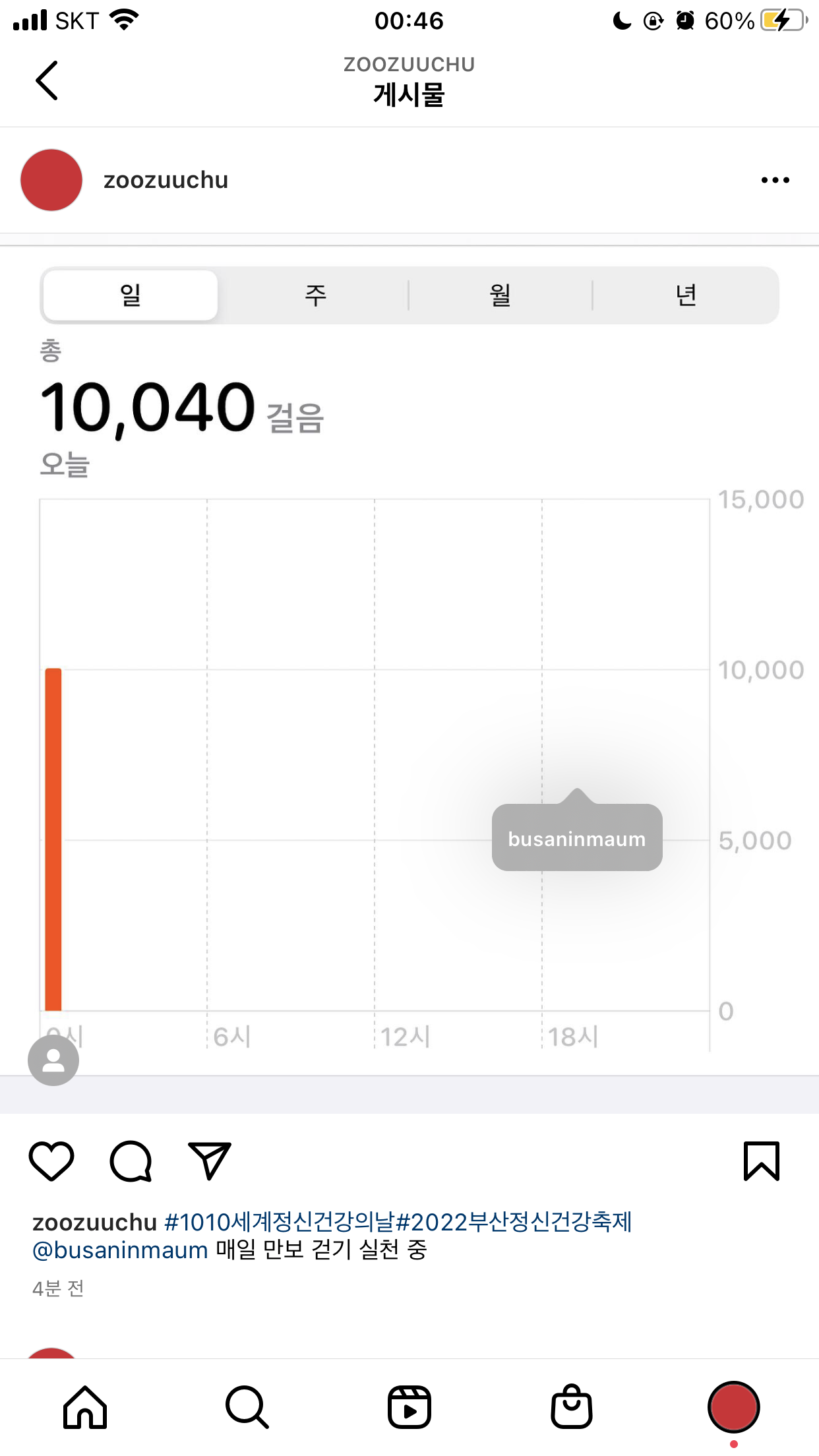Share this post via direct message

[210, 1161]
